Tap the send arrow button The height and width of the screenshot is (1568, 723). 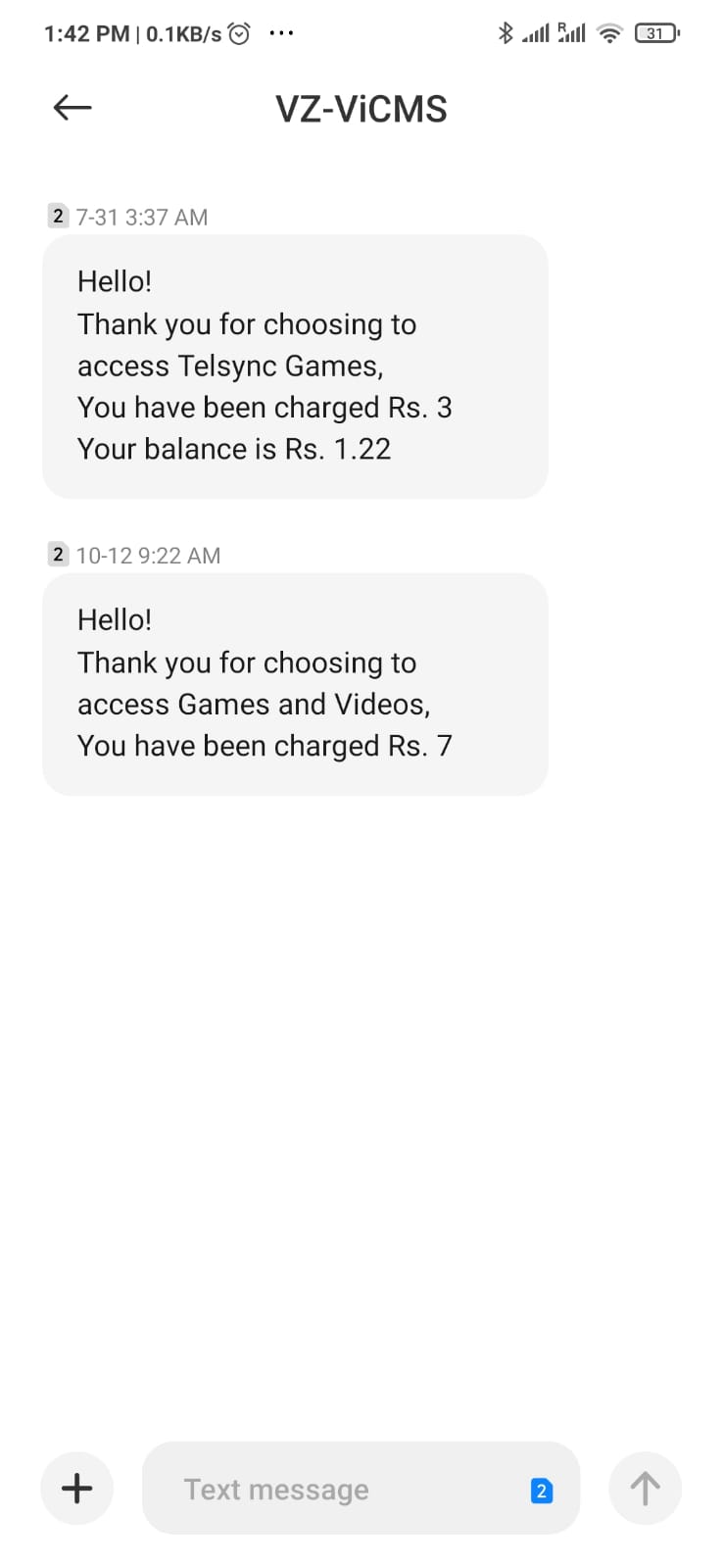click(x=644, y=1488)
